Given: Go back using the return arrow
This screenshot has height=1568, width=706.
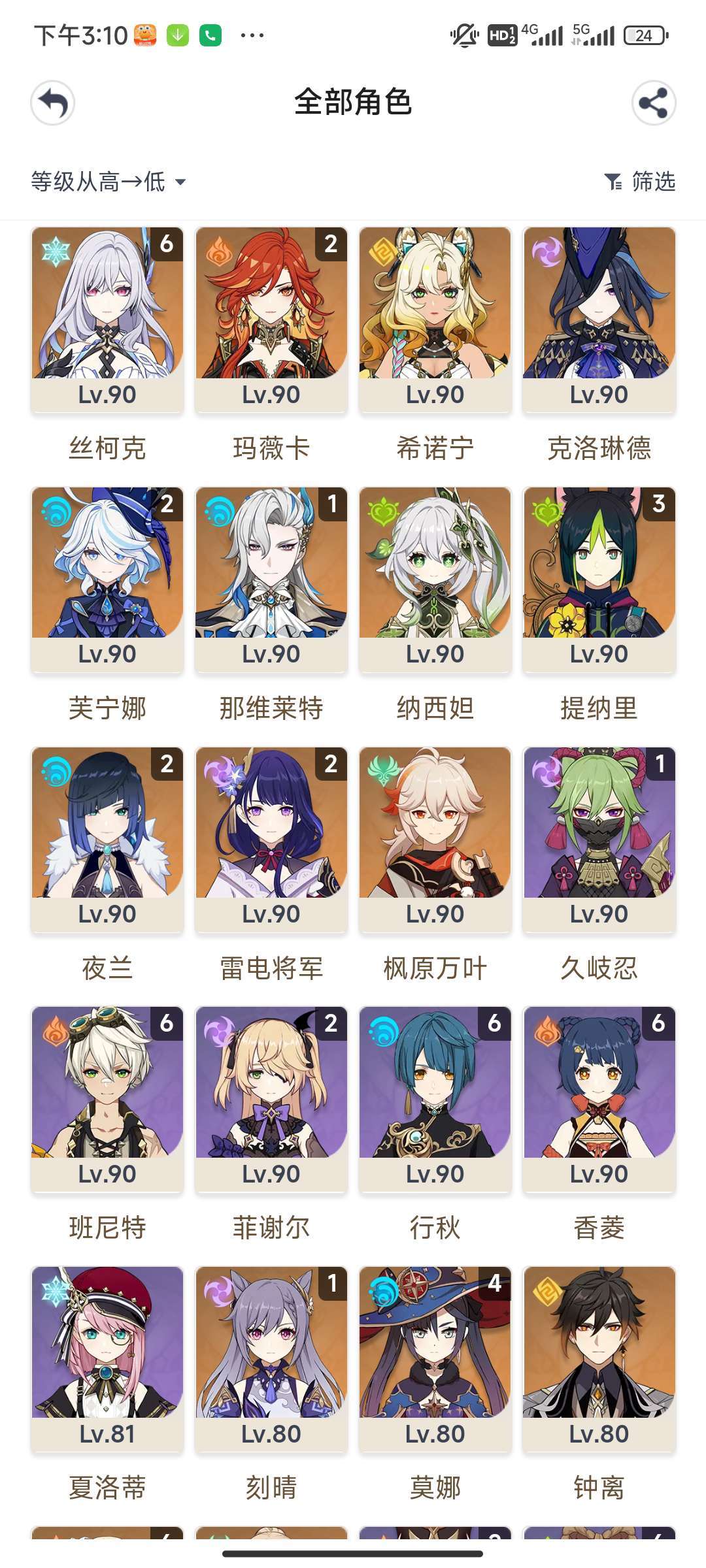Looking at the screenshot, I should 53,103.
